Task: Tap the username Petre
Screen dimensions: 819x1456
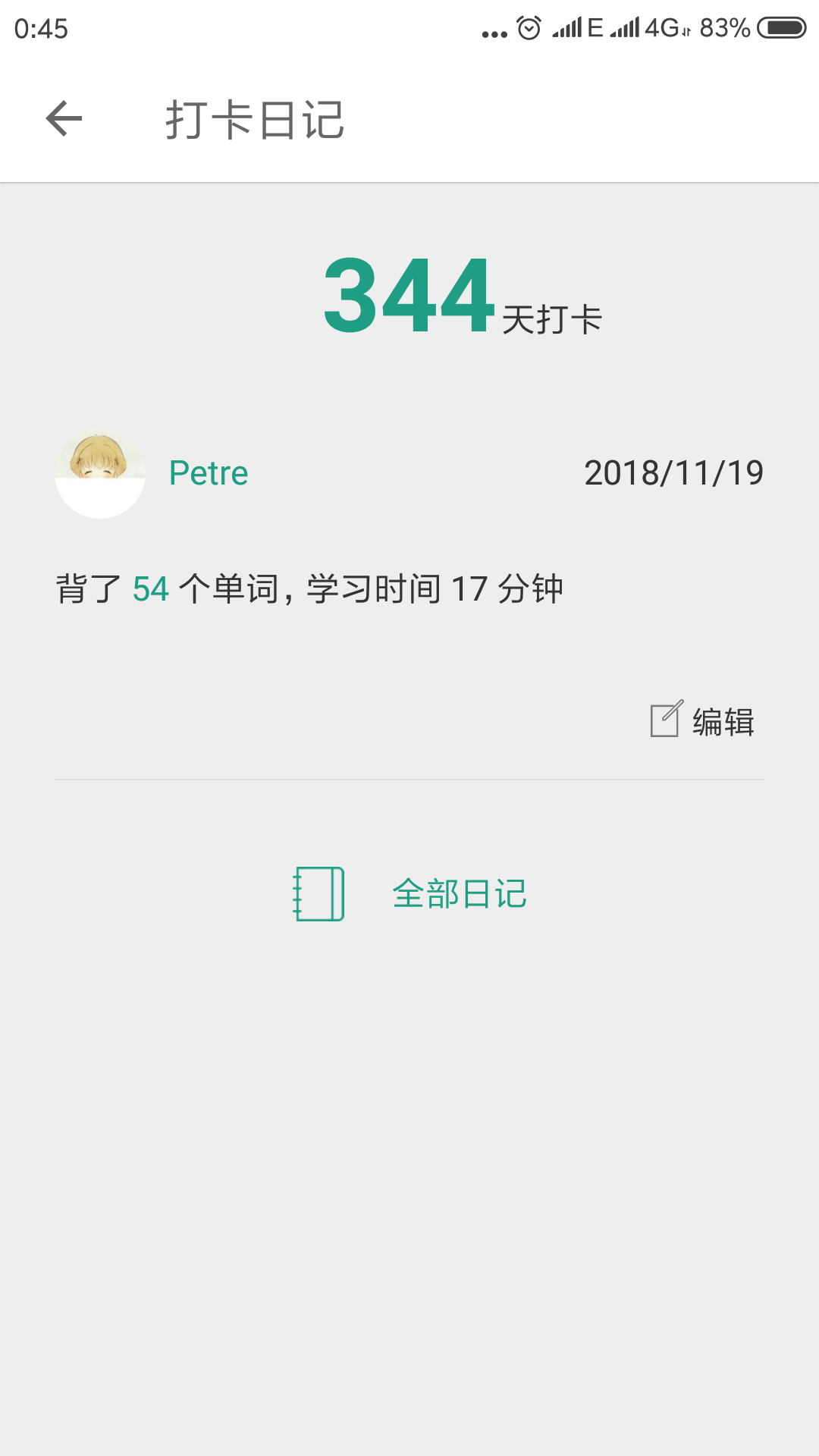Action: click(x=209, y=473)
